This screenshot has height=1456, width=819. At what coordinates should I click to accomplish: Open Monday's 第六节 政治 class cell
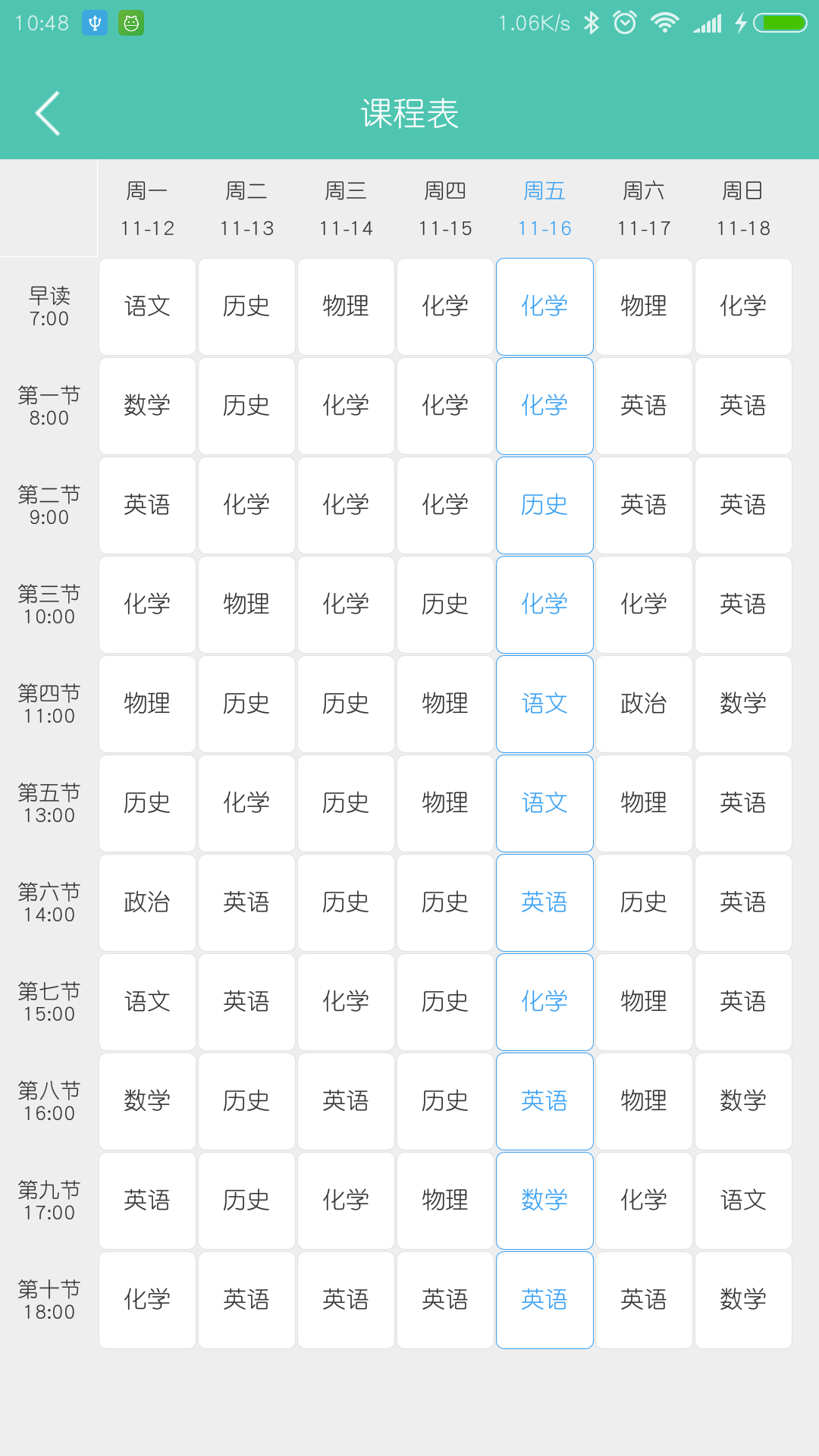click(147, 902)
